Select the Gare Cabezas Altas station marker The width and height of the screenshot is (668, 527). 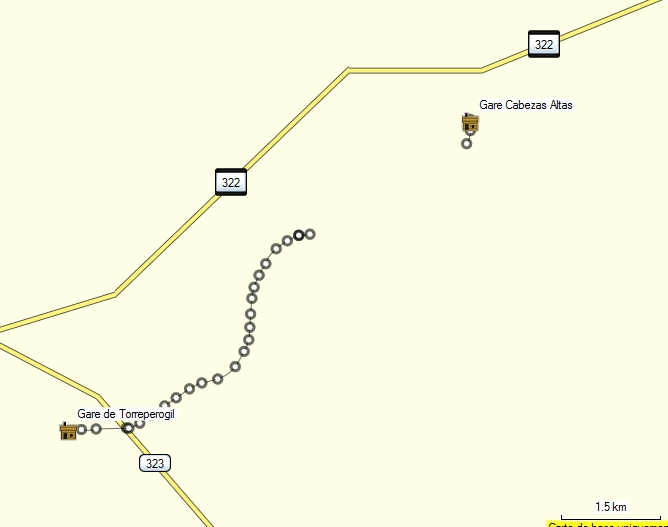coord(470,123)
